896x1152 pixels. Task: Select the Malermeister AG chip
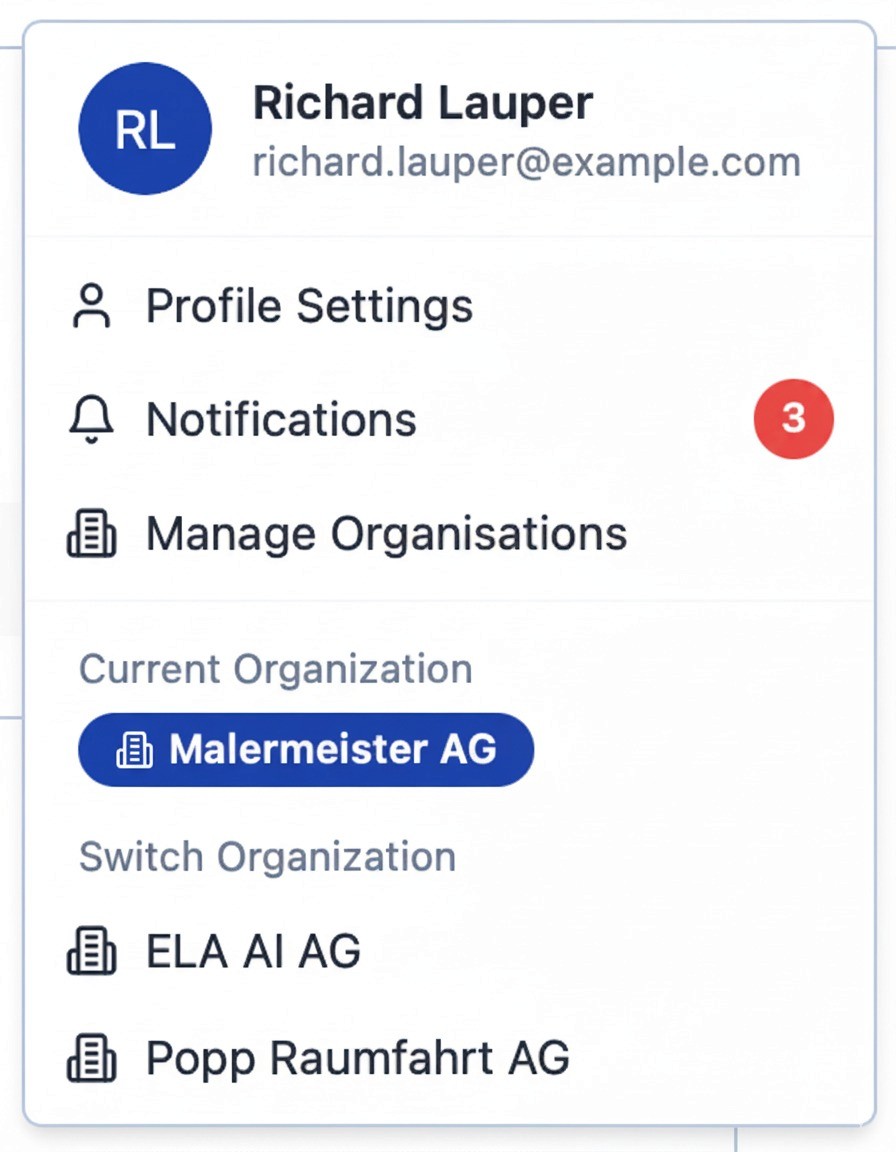(306, 749)
